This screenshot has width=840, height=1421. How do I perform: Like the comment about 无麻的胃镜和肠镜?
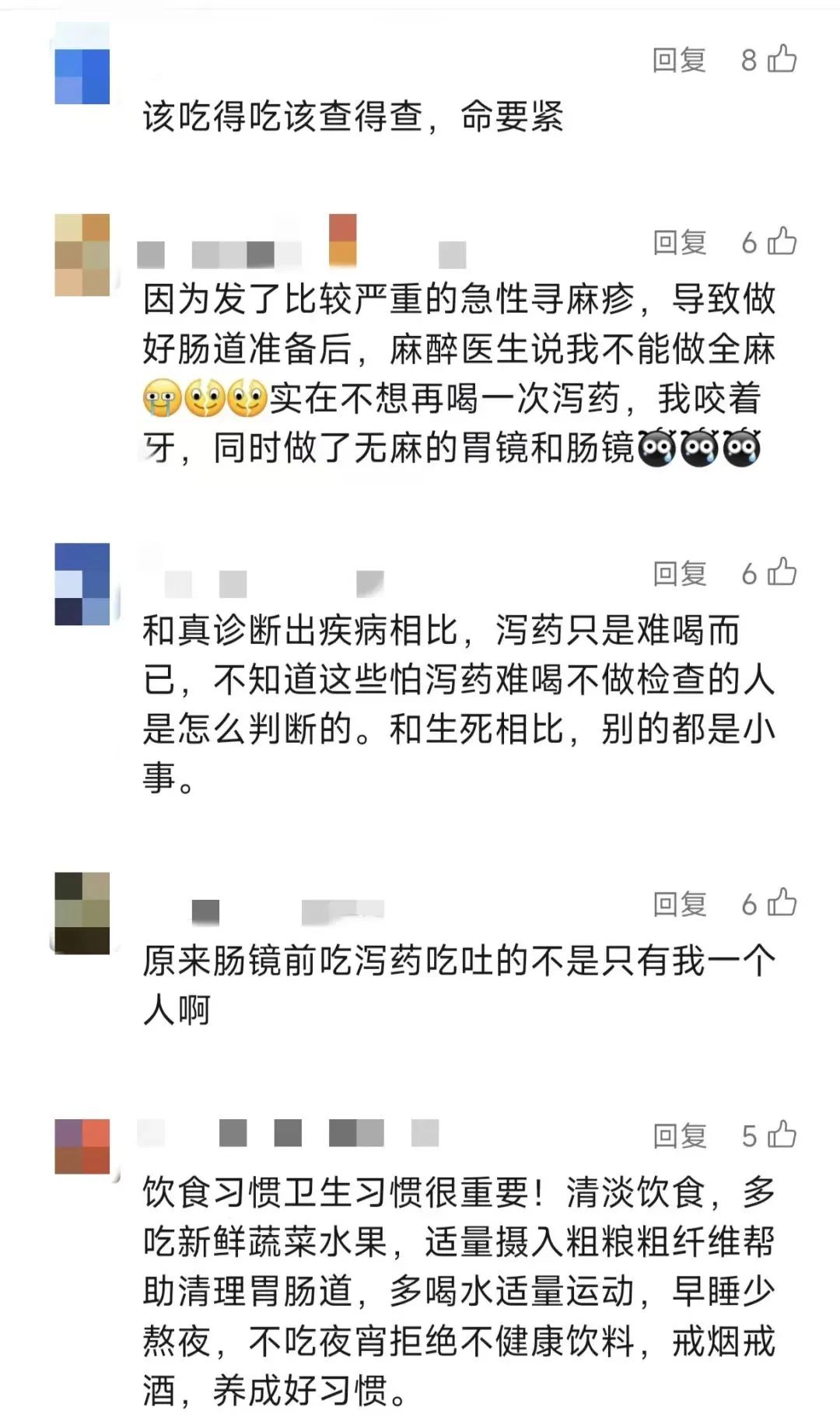782,242
